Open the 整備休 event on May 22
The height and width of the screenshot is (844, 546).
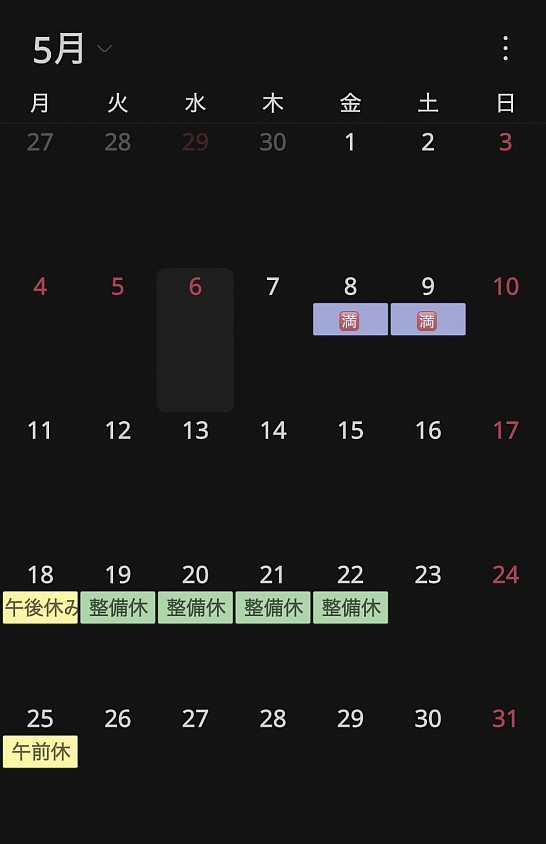[351, 608]
